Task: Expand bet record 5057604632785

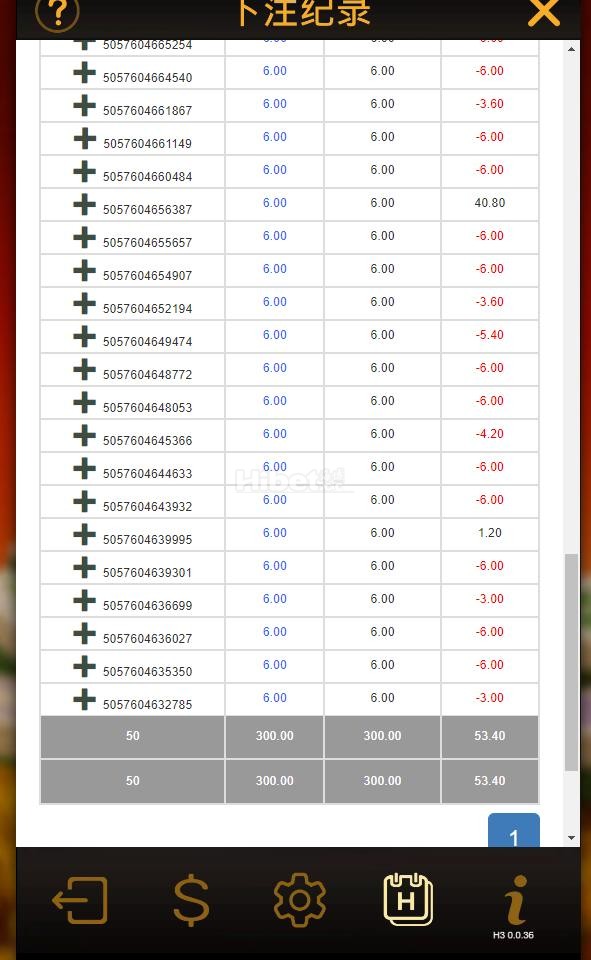Action: (x=85, y=700)
